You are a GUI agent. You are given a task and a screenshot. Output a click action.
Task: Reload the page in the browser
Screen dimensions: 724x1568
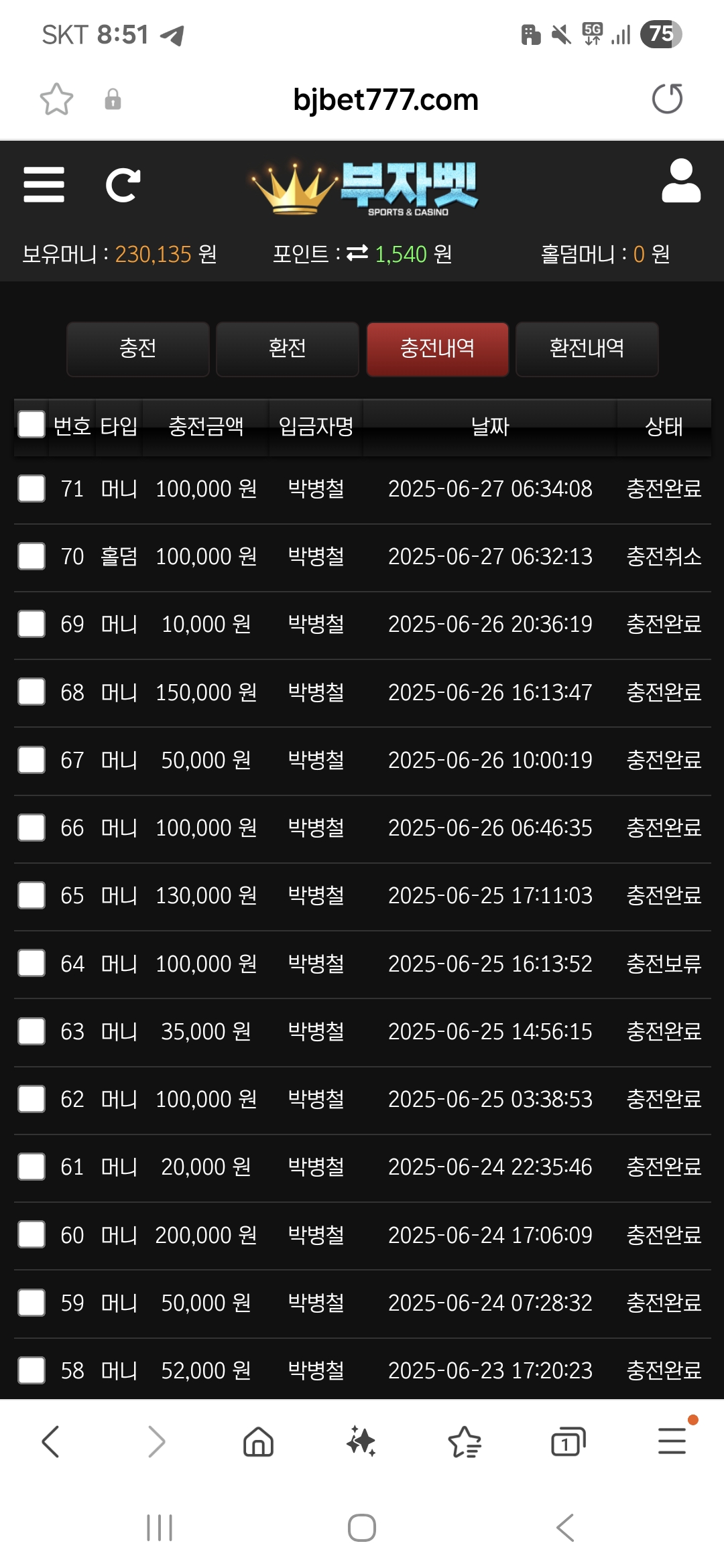point(667,99)
